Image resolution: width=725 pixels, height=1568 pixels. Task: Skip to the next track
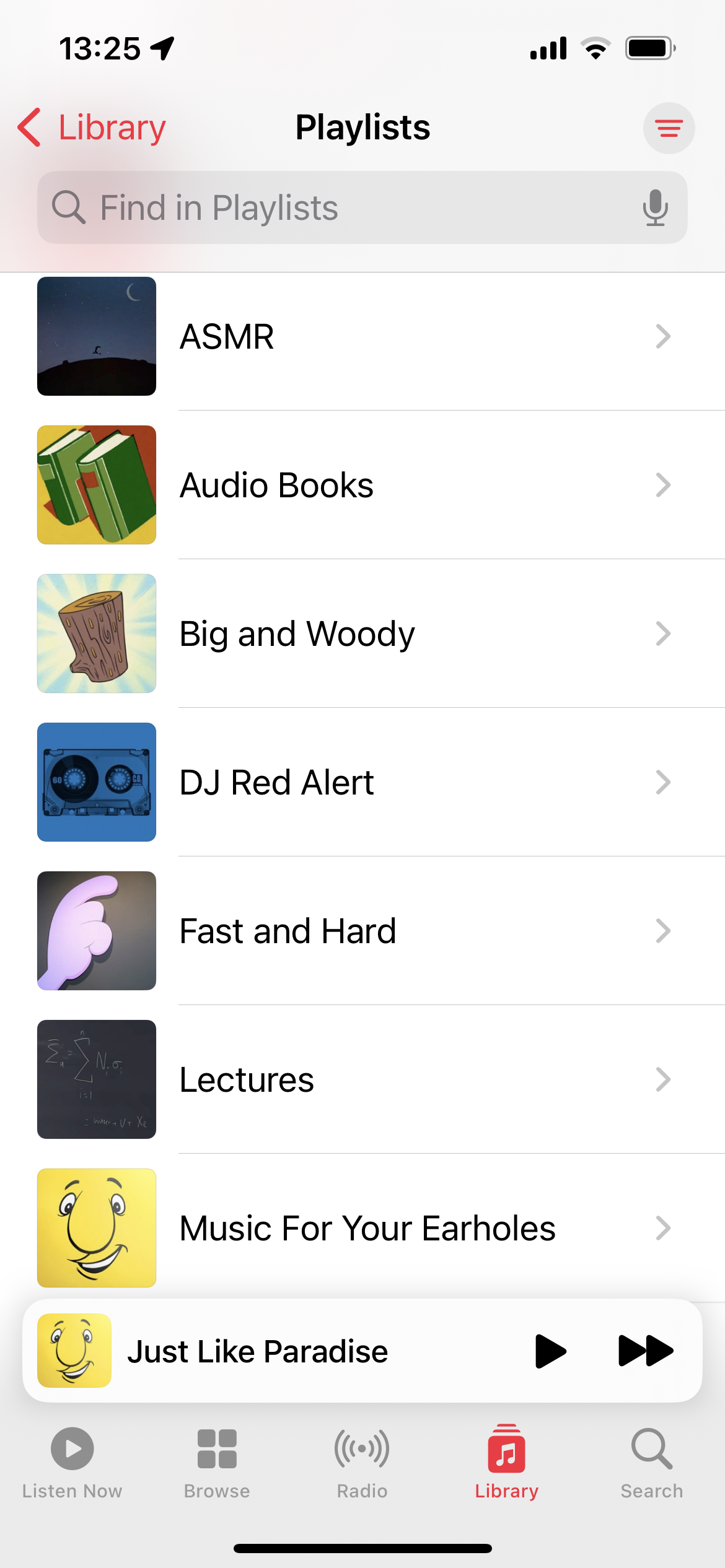646,1351
